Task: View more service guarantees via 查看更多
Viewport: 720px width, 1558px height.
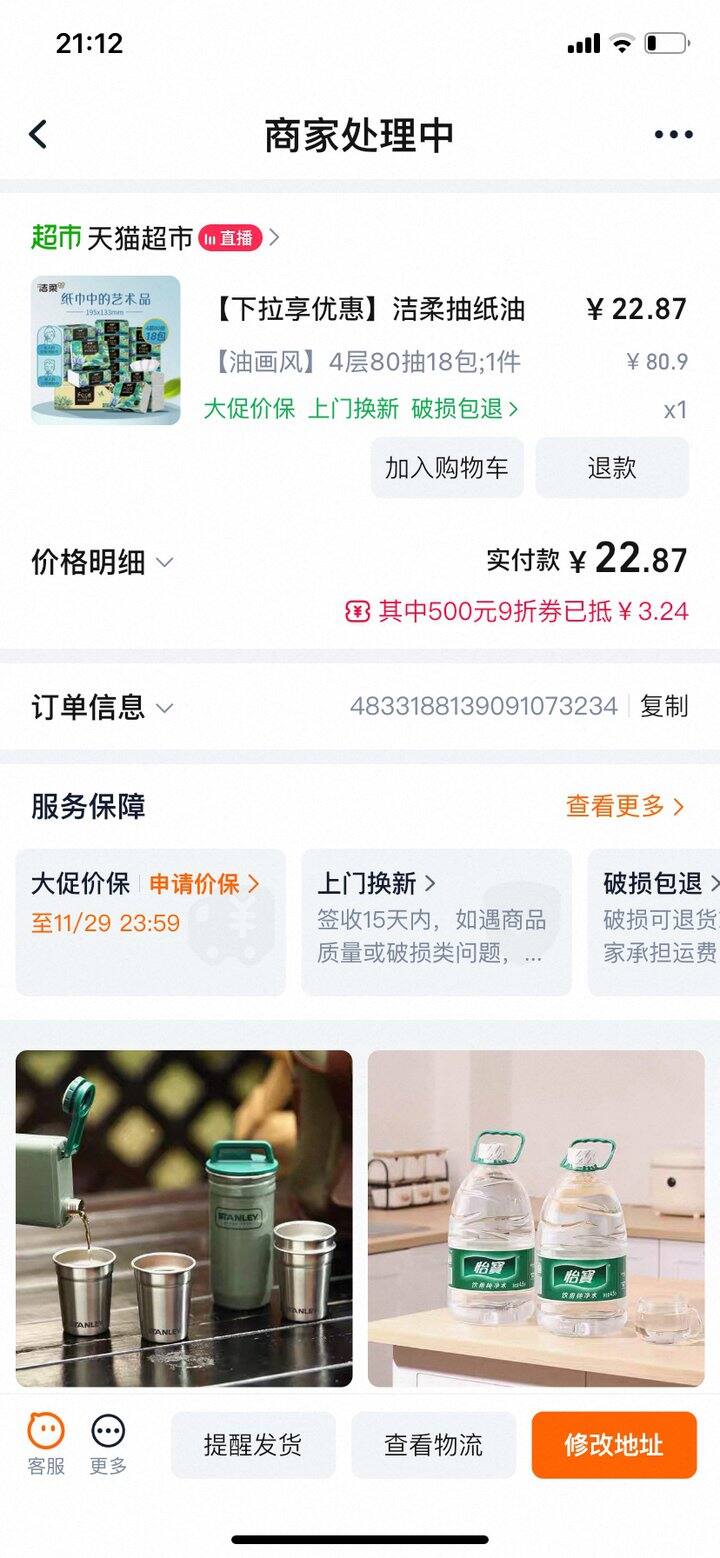Action: coord(625,806)
